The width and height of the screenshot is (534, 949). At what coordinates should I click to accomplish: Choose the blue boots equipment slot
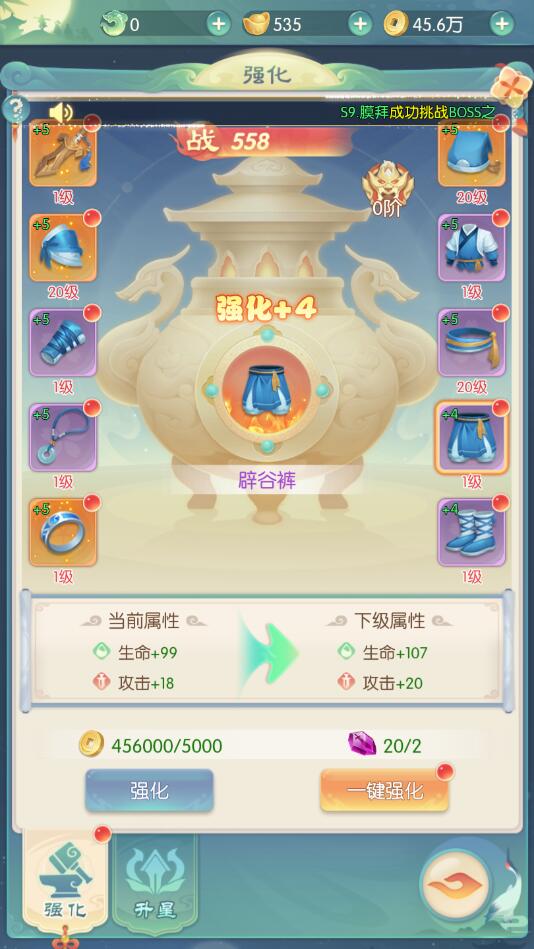coord(472,533)
